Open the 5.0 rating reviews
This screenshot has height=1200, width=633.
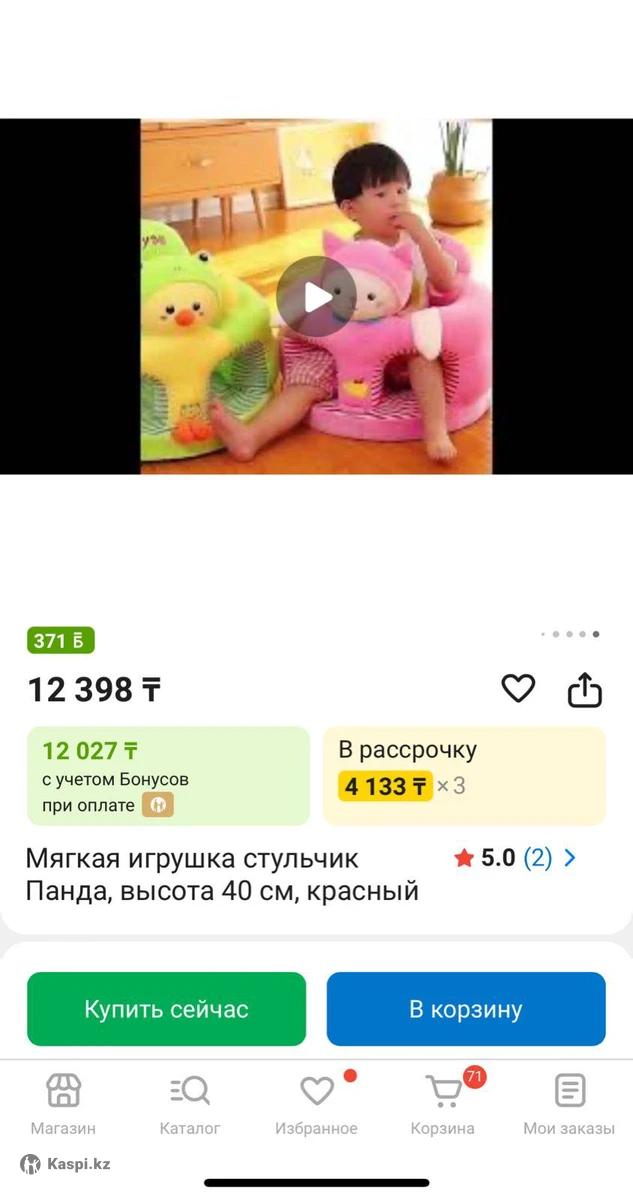pos(515,858)
